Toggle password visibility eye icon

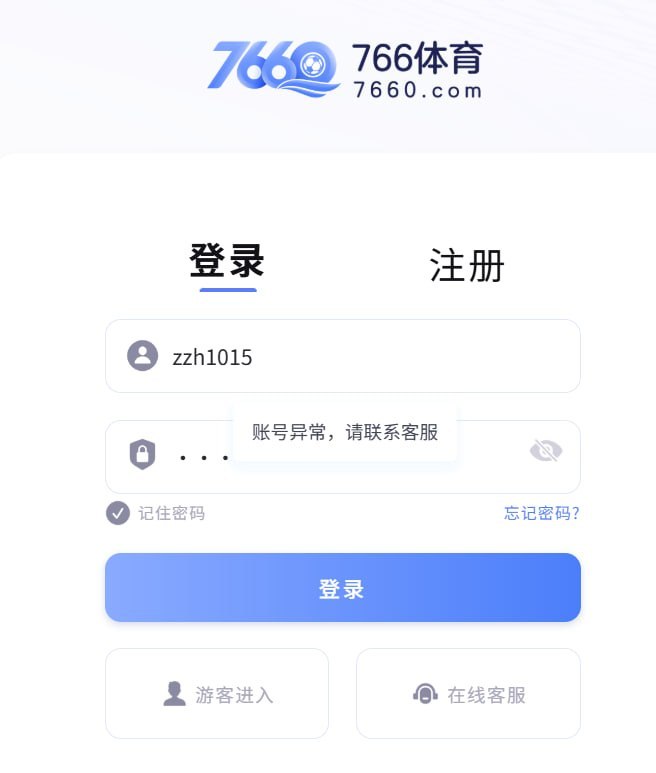545,451
